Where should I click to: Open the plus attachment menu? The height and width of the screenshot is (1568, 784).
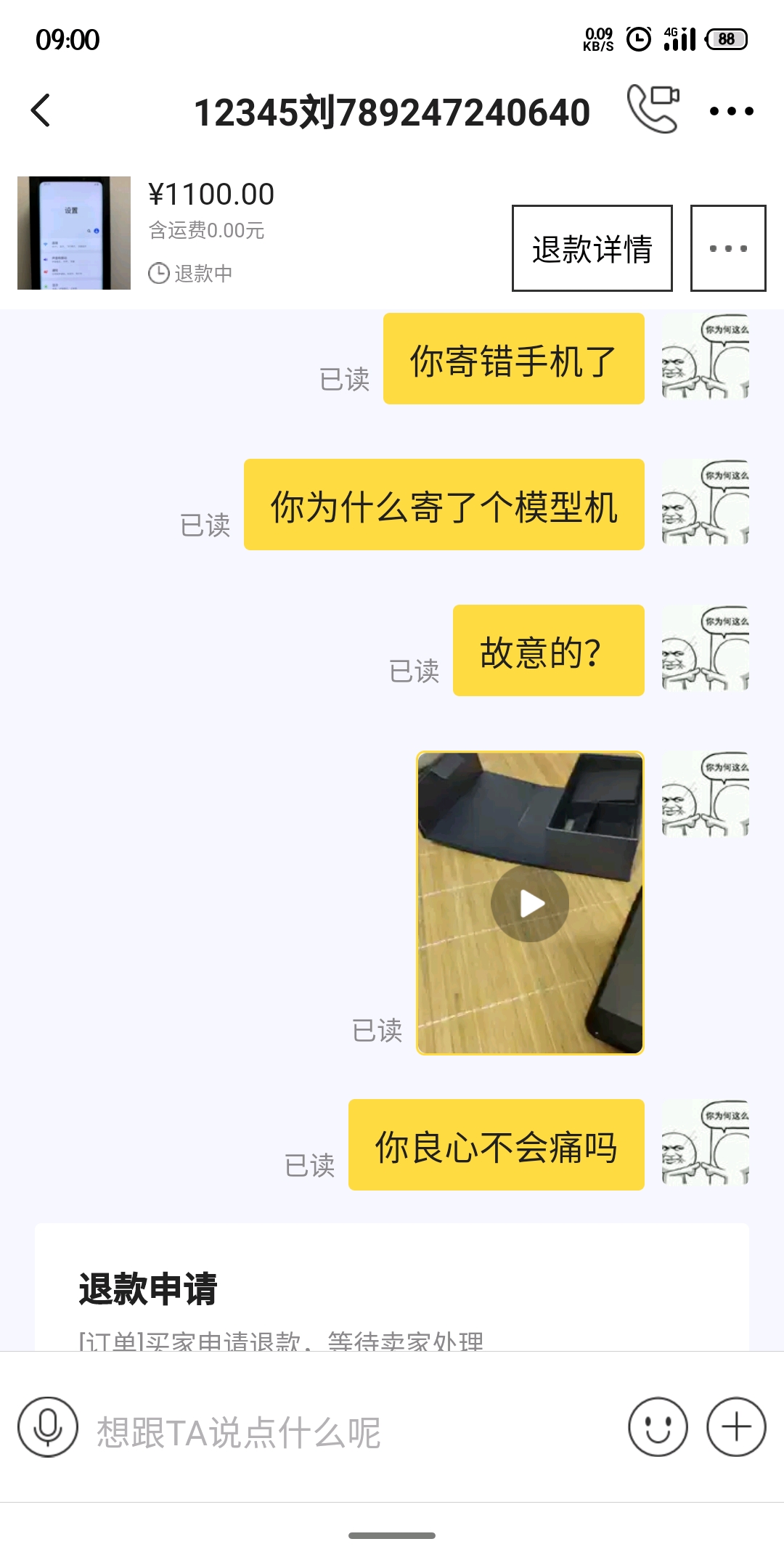tap(736, 1427)
